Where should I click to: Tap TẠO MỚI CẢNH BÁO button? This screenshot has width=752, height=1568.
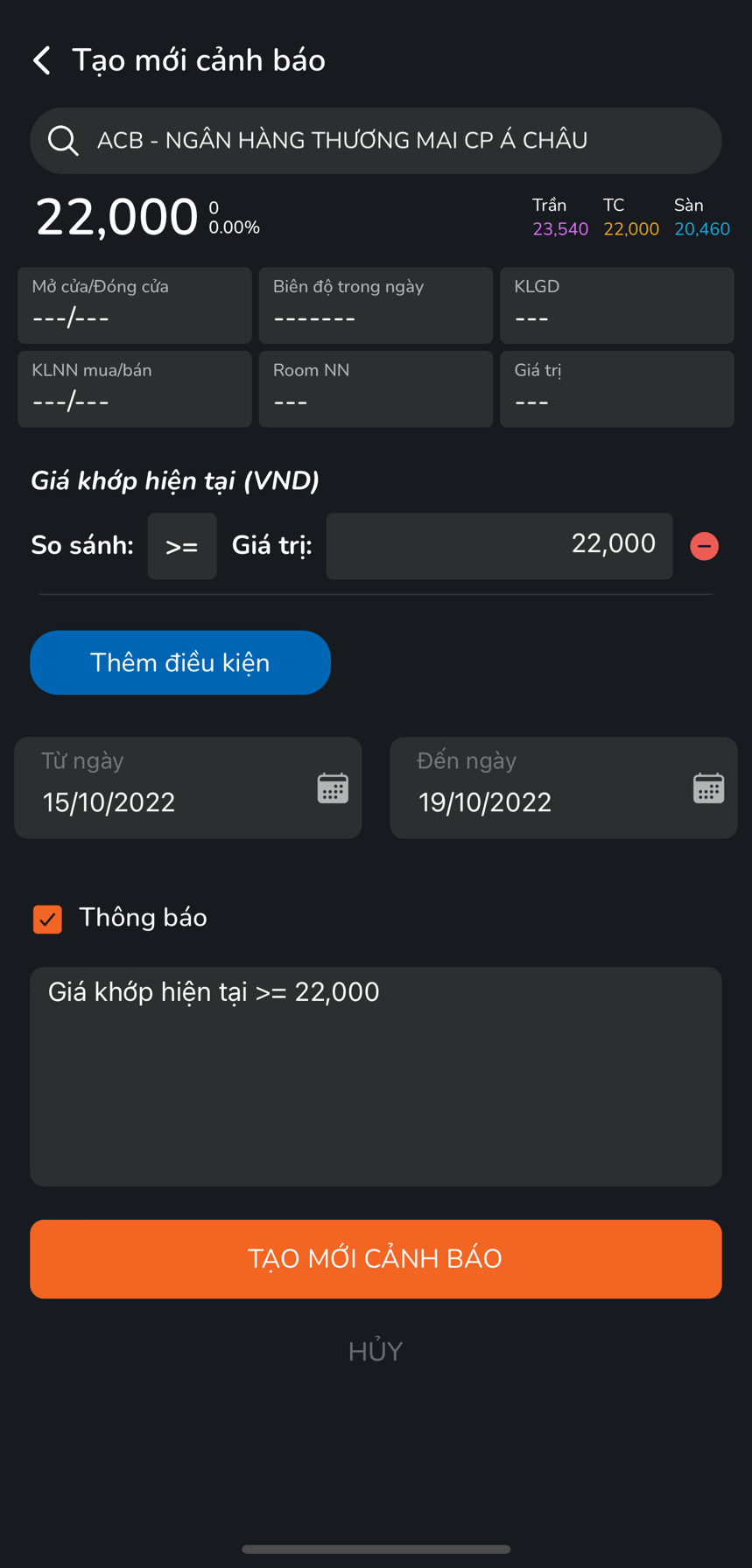[376, 1258]
